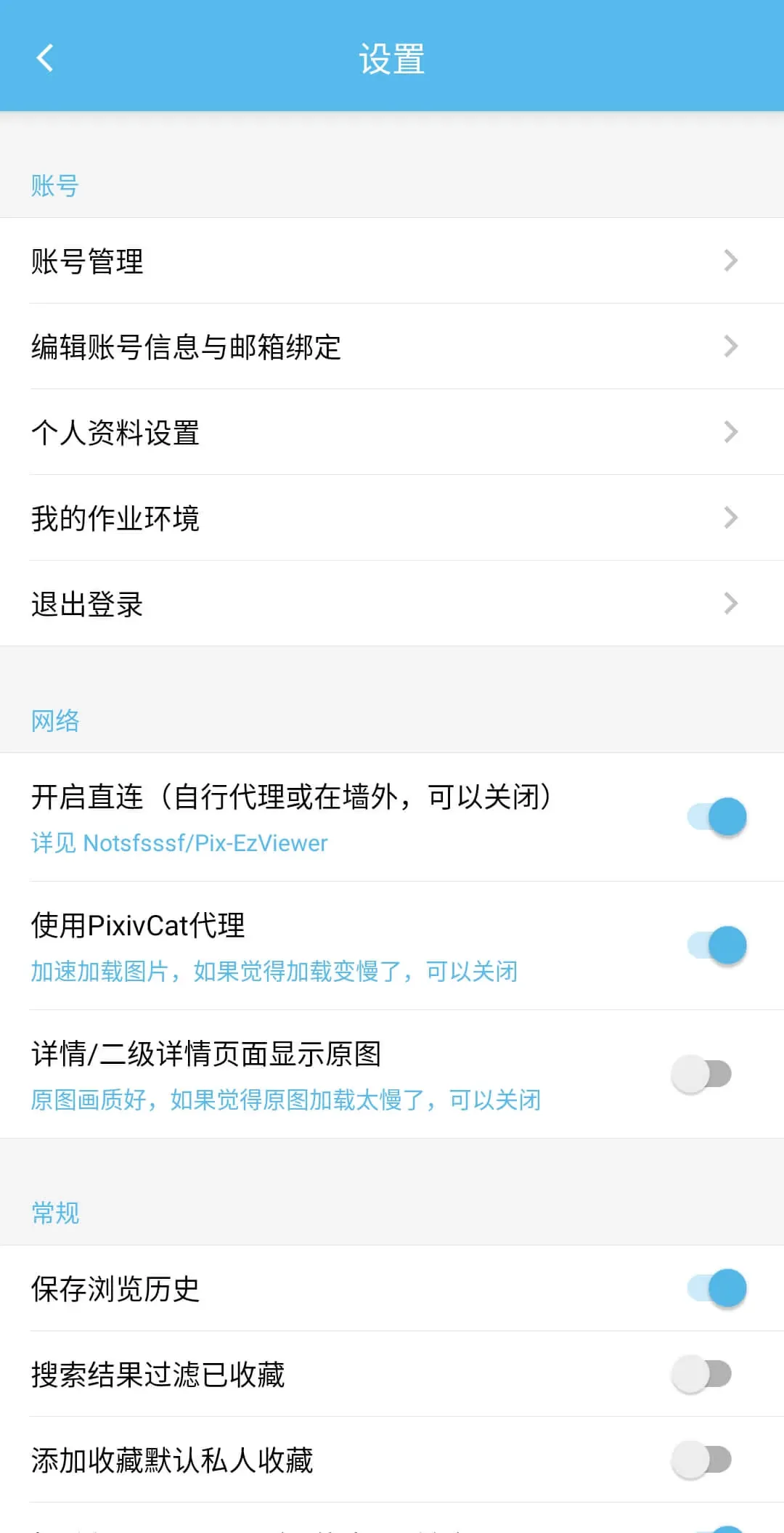The width and height of the screenshot is (784, 1533).
Task: Enable filtering bookmarked works from search results
Action: point(703,1373)
